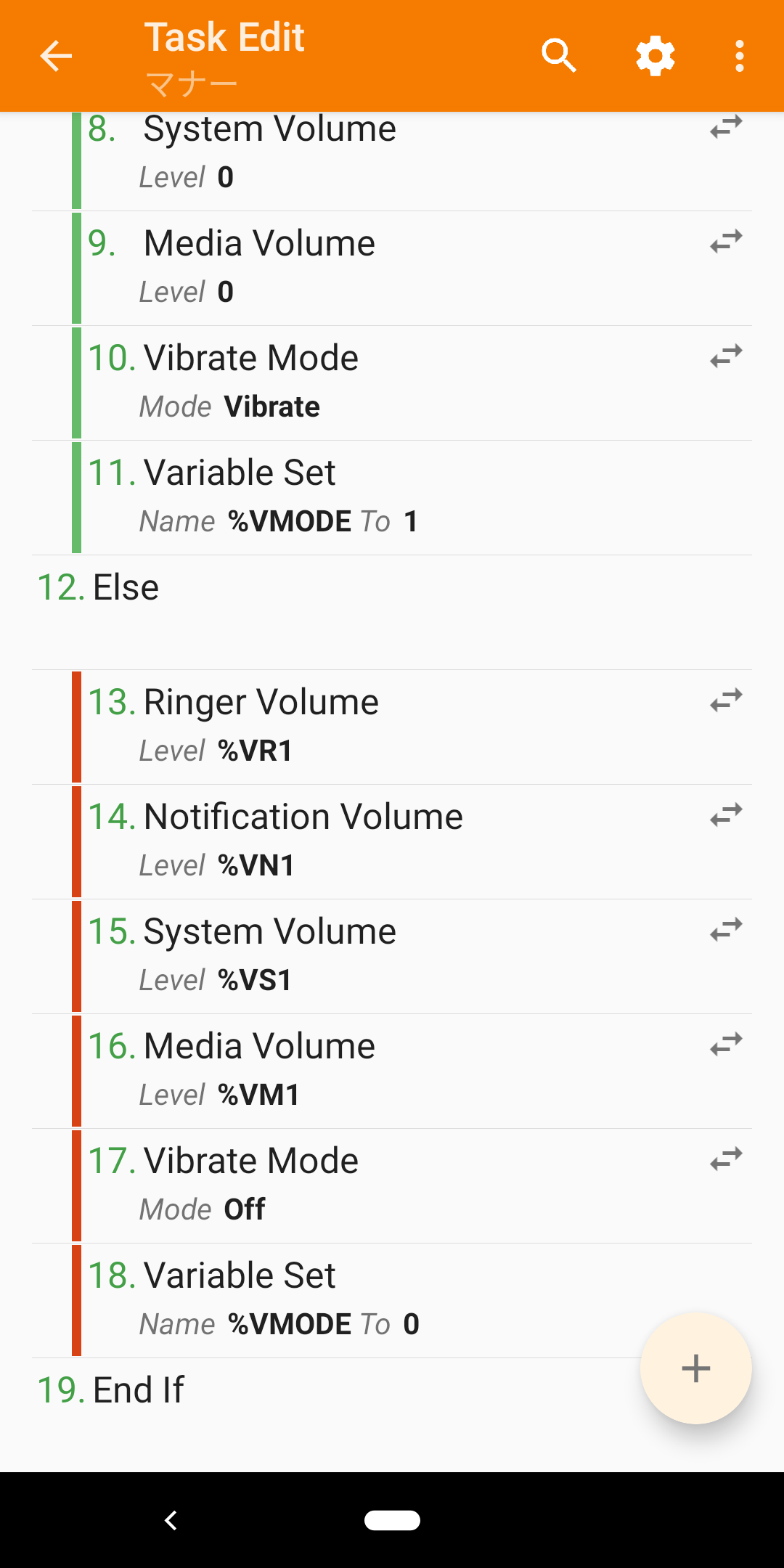Open the overflow menu with three dots
The height and width of the screenshot is (1568, 784).
(x=738, y=55)
